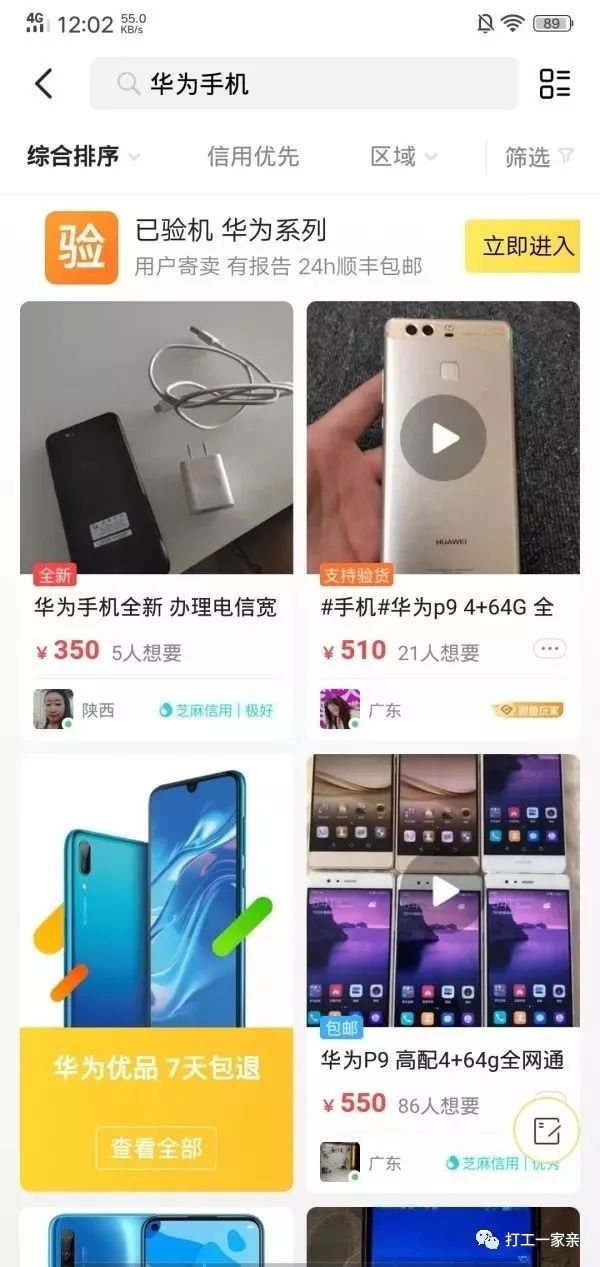Open more options on the ¥510 listing
The image size is (600, 1267).
click(549, 650)
